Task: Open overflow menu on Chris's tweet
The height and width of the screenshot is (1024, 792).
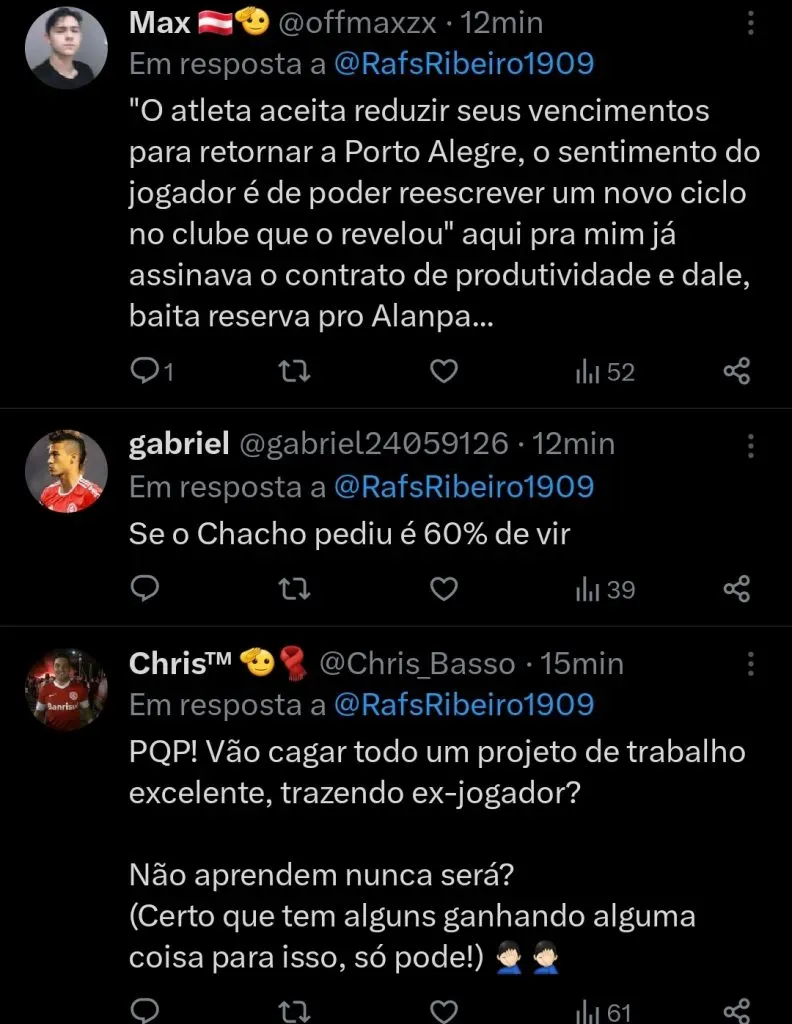Action: (x=752, y=664)
